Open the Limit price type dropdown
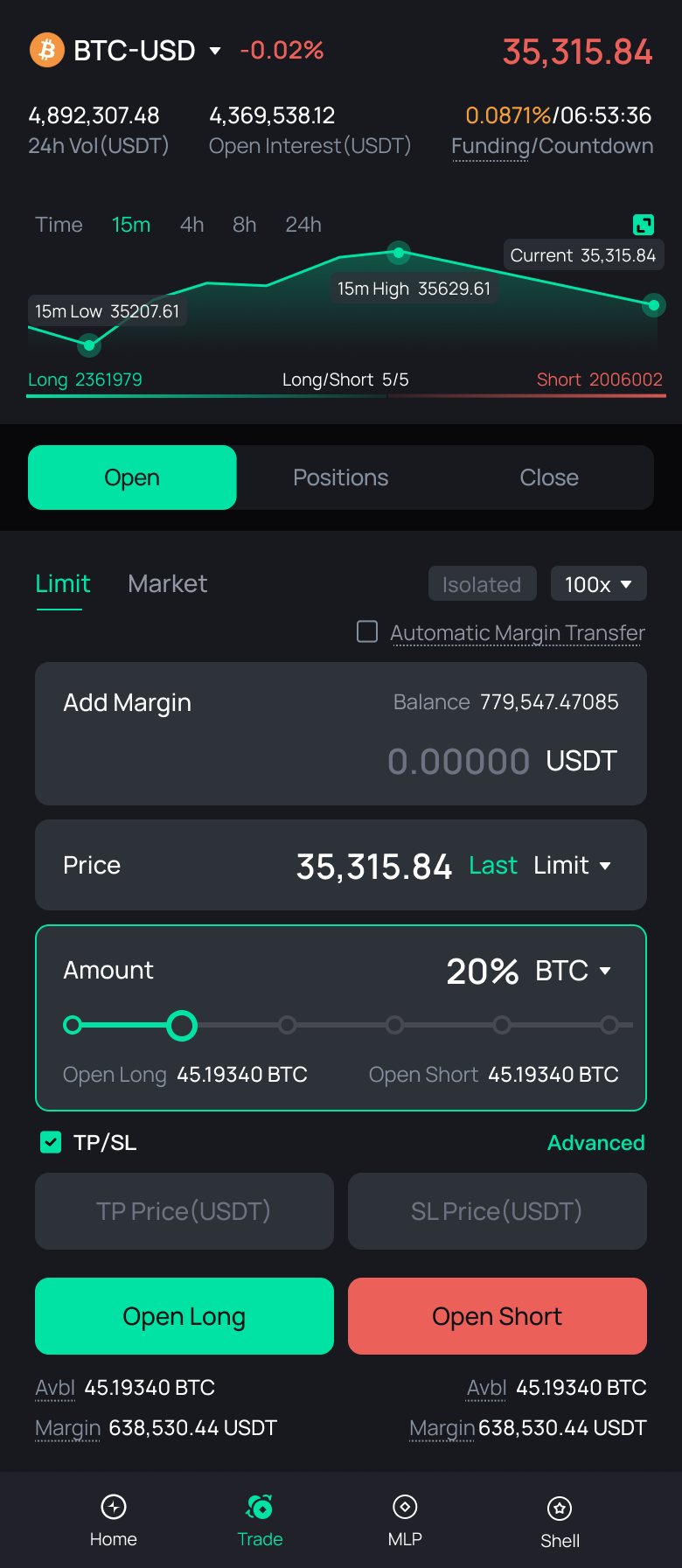This screenshot has height=1568, width=682. click(x=573, y=865)
